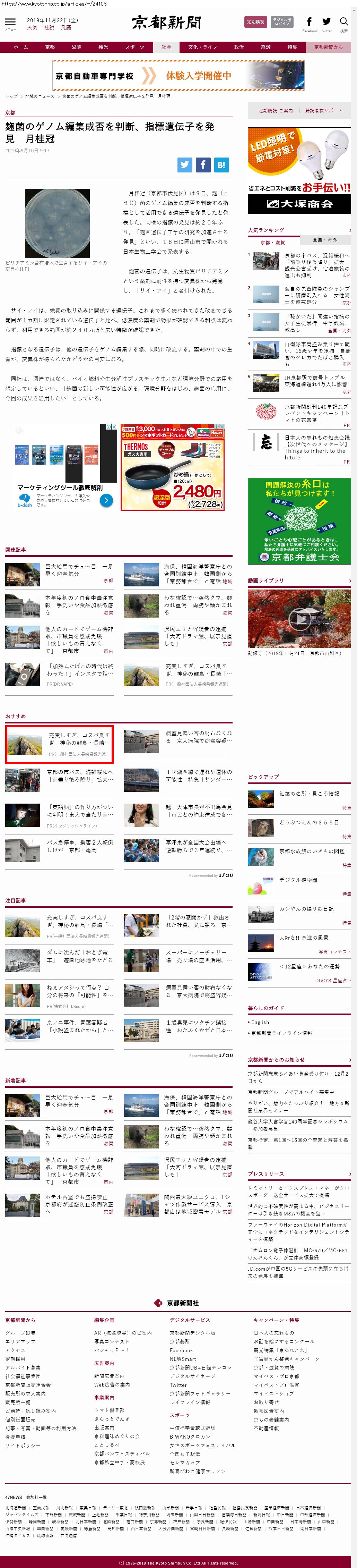
Task: Tap the 定期購読 button
Action: (255, 22)
